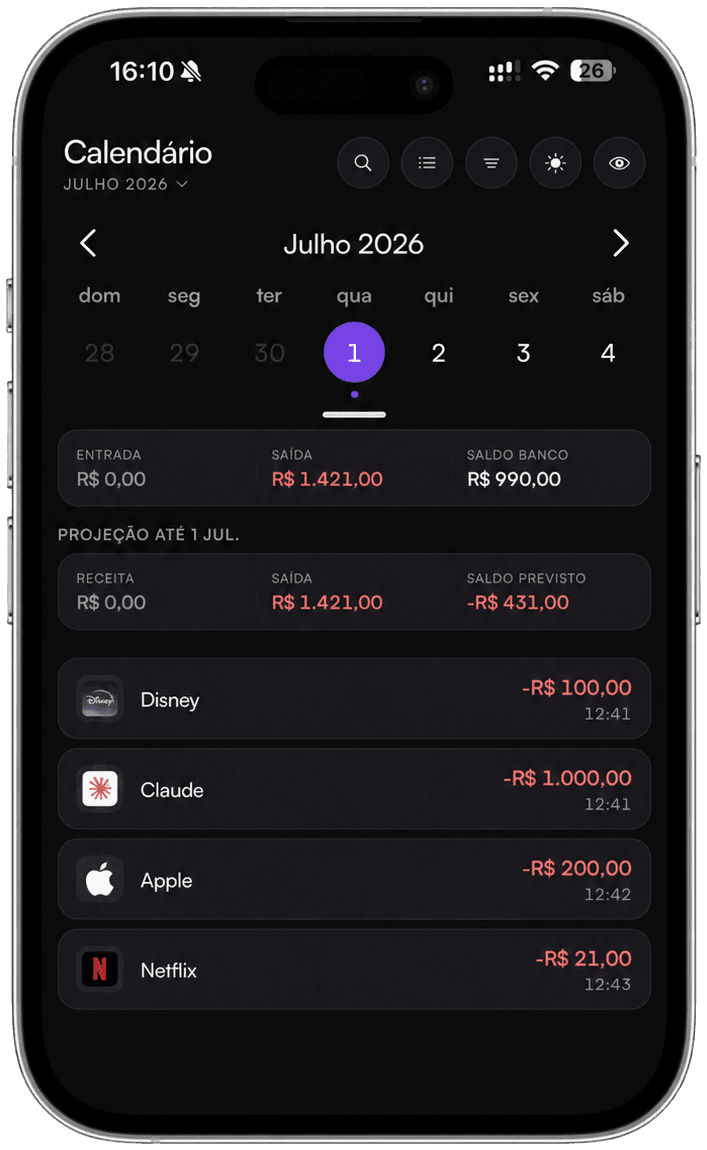This screenshot has height=1150, width=707.
Task: Open the search icon
Action: 363,163
